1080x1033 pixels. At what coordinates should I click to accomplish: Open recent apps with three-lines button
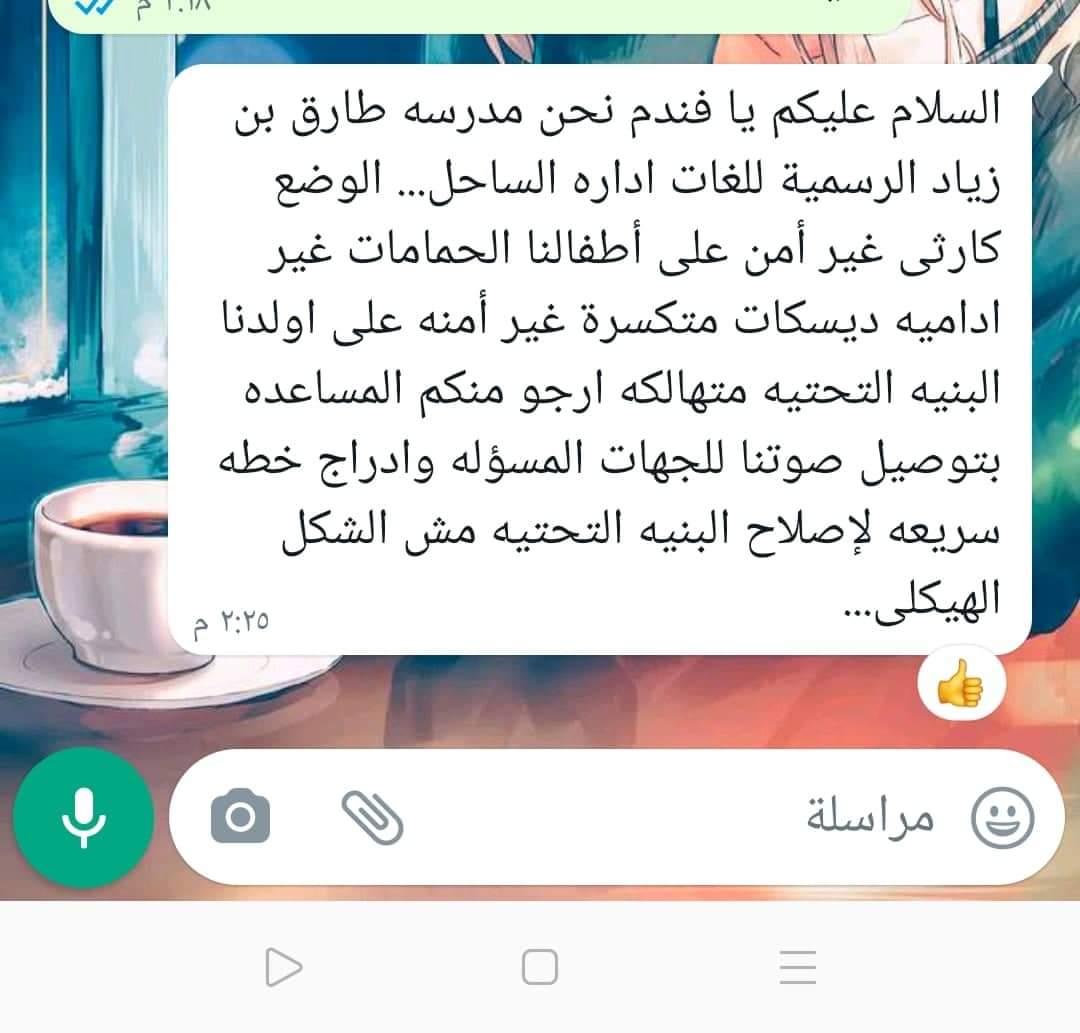[x=797, y=967]
